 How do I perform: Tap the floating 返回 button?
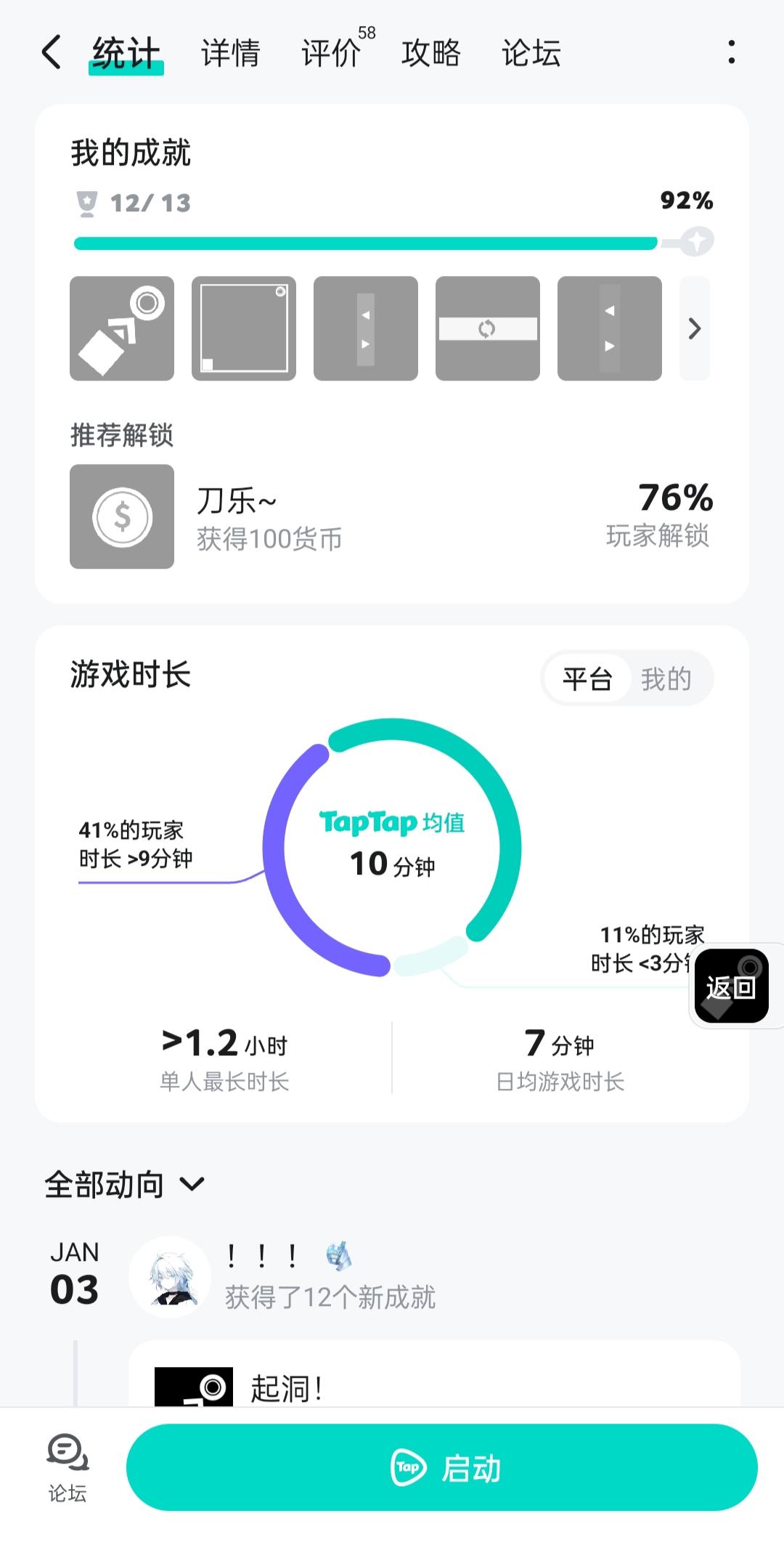tap(732, 986)
